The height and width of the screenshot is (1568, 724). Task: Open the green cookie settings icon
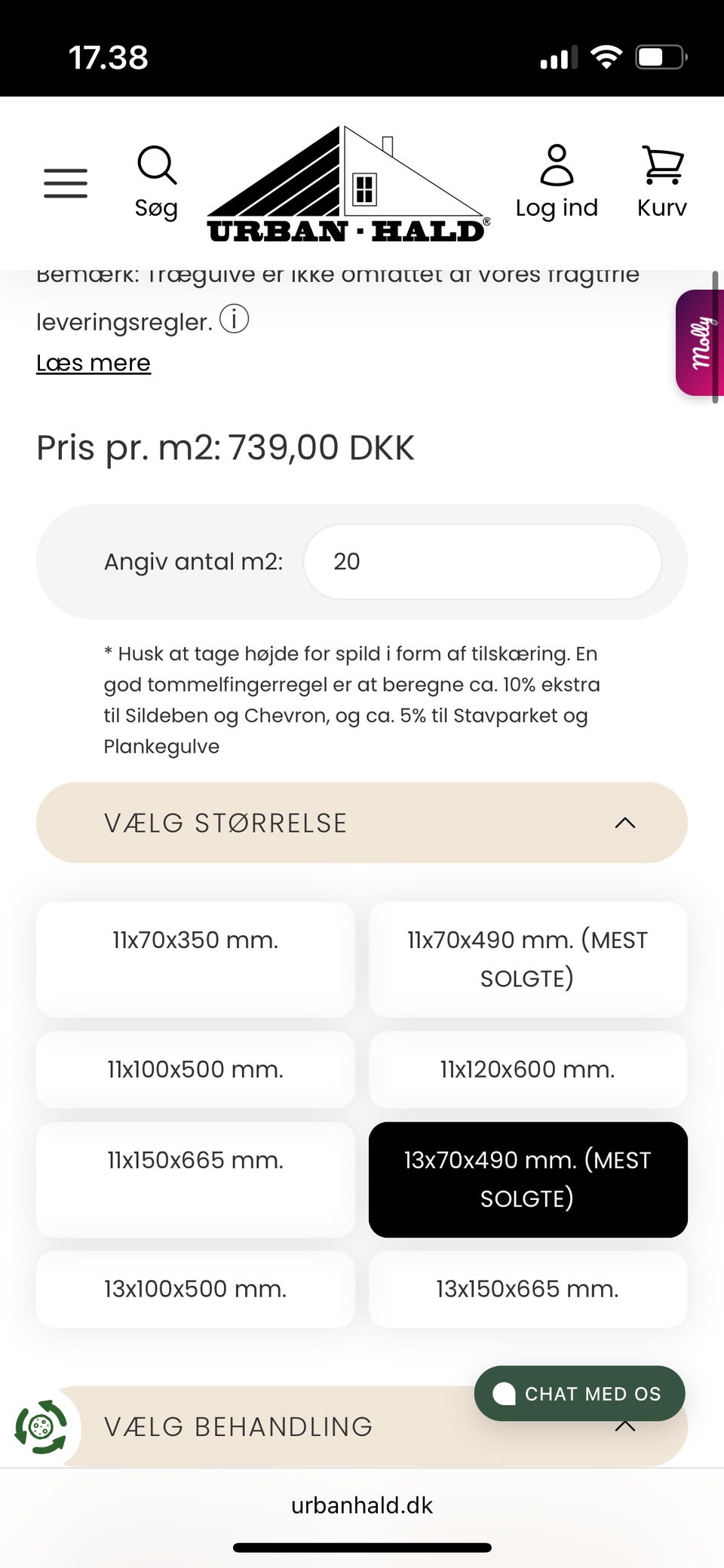point(41,1427)
